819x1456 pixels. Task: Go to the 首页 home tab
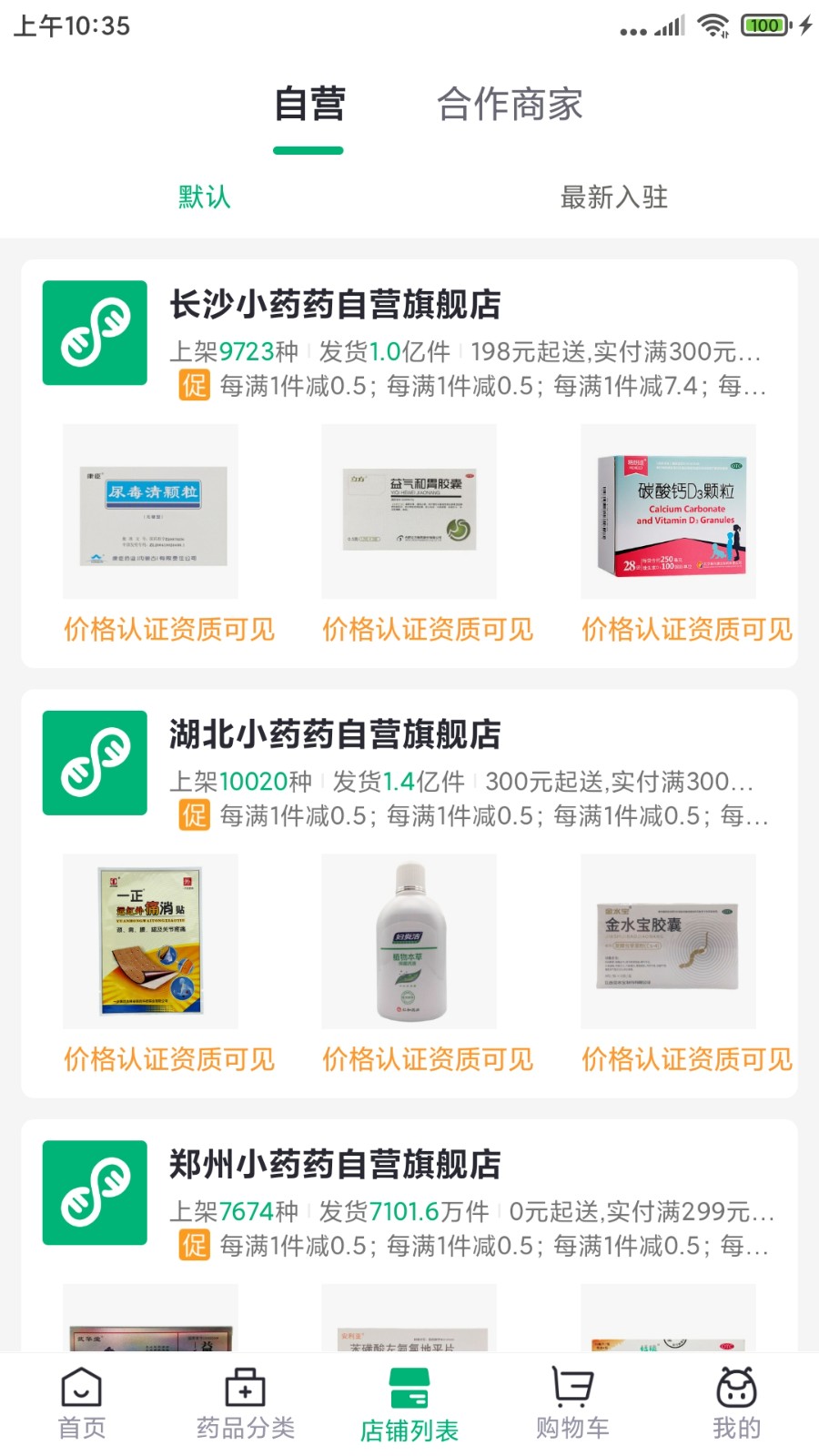82,1404
